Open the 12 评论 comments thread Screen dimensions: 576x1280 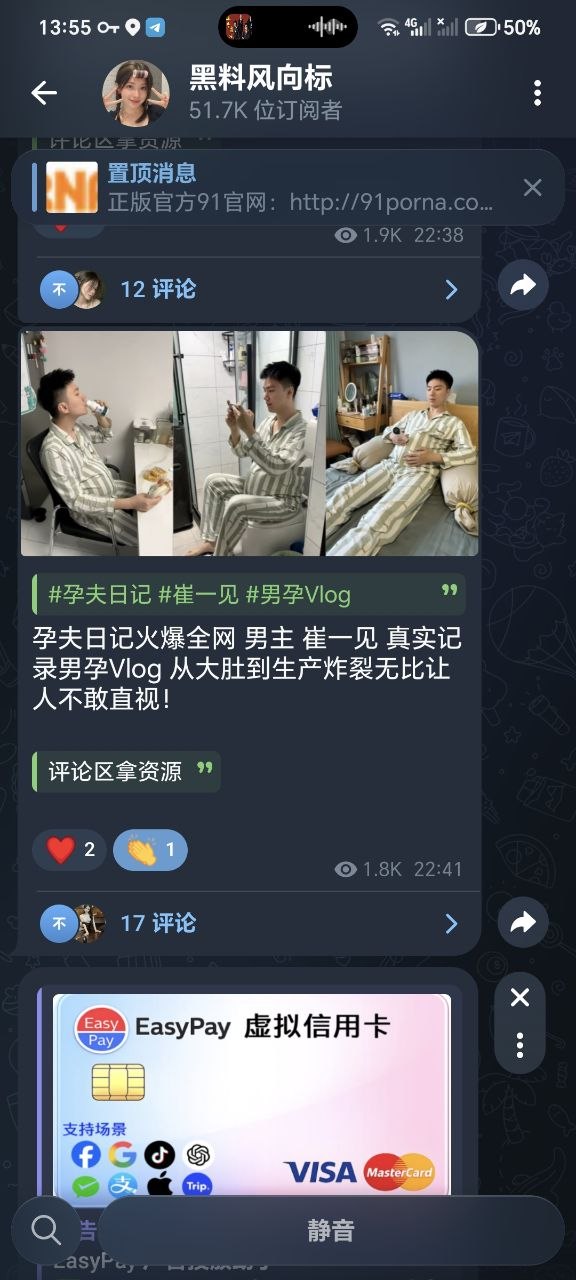(249, 289)
